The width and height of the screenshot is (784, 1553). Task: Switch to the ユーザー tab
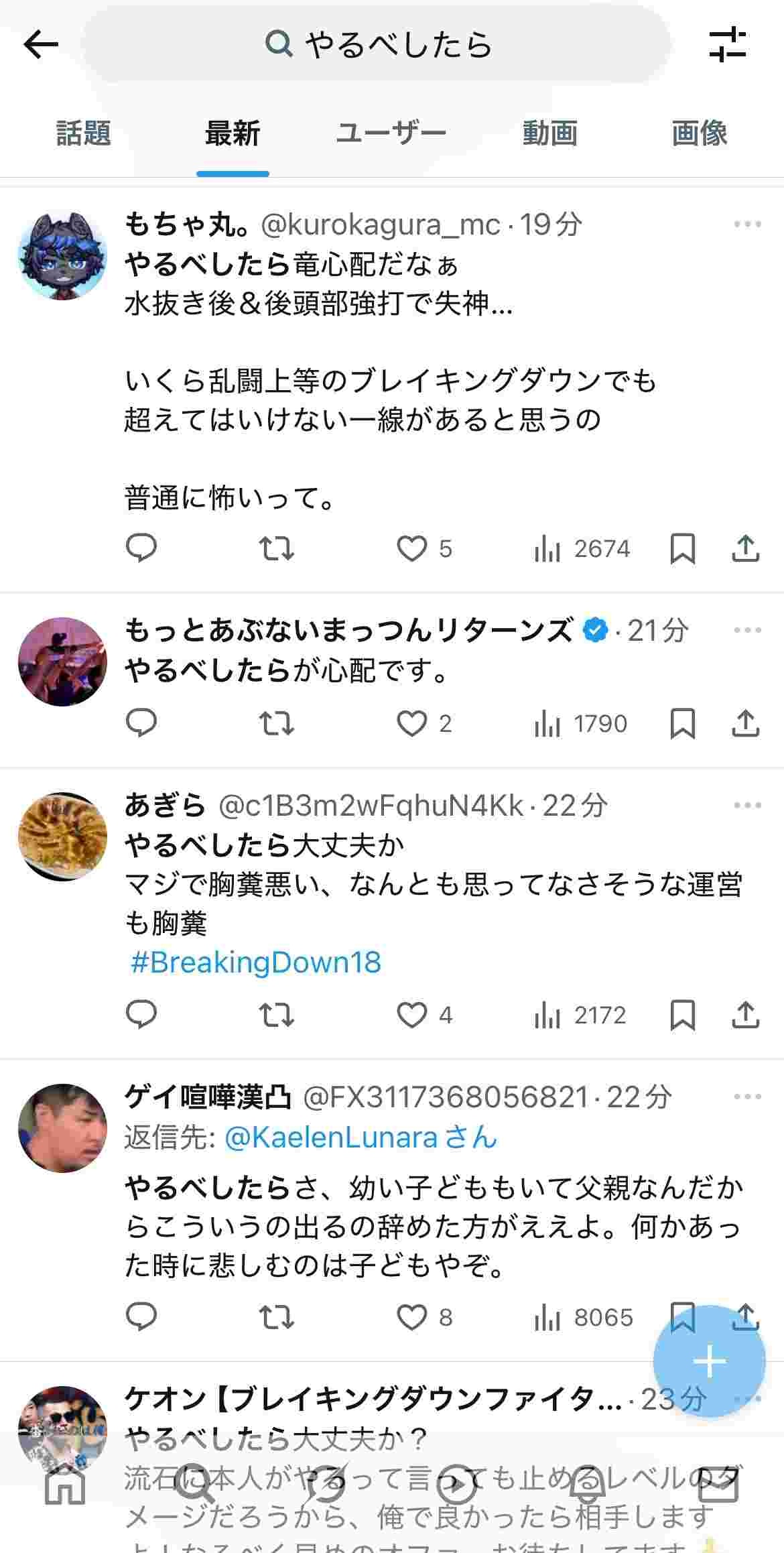coord(391,133)
